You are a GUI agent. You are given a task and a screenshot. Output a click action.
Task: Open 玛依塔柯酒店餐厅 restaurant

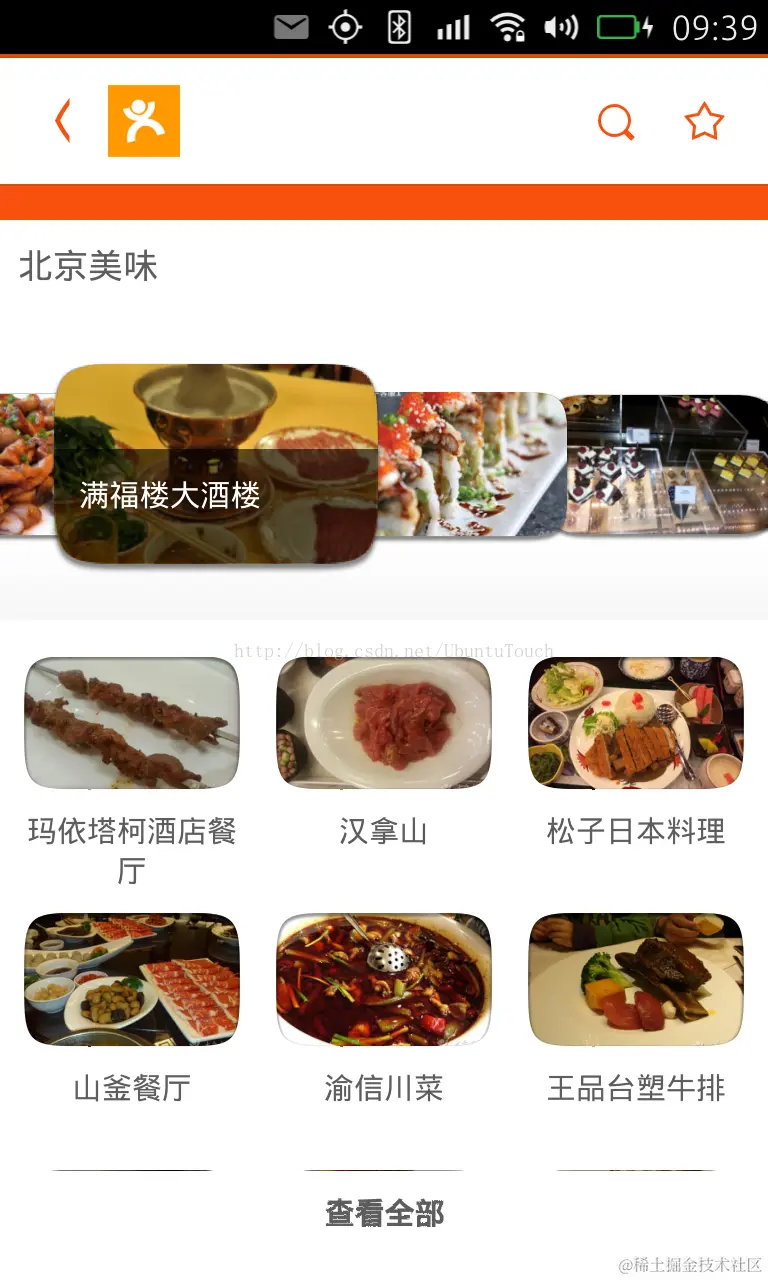point(132,723)
